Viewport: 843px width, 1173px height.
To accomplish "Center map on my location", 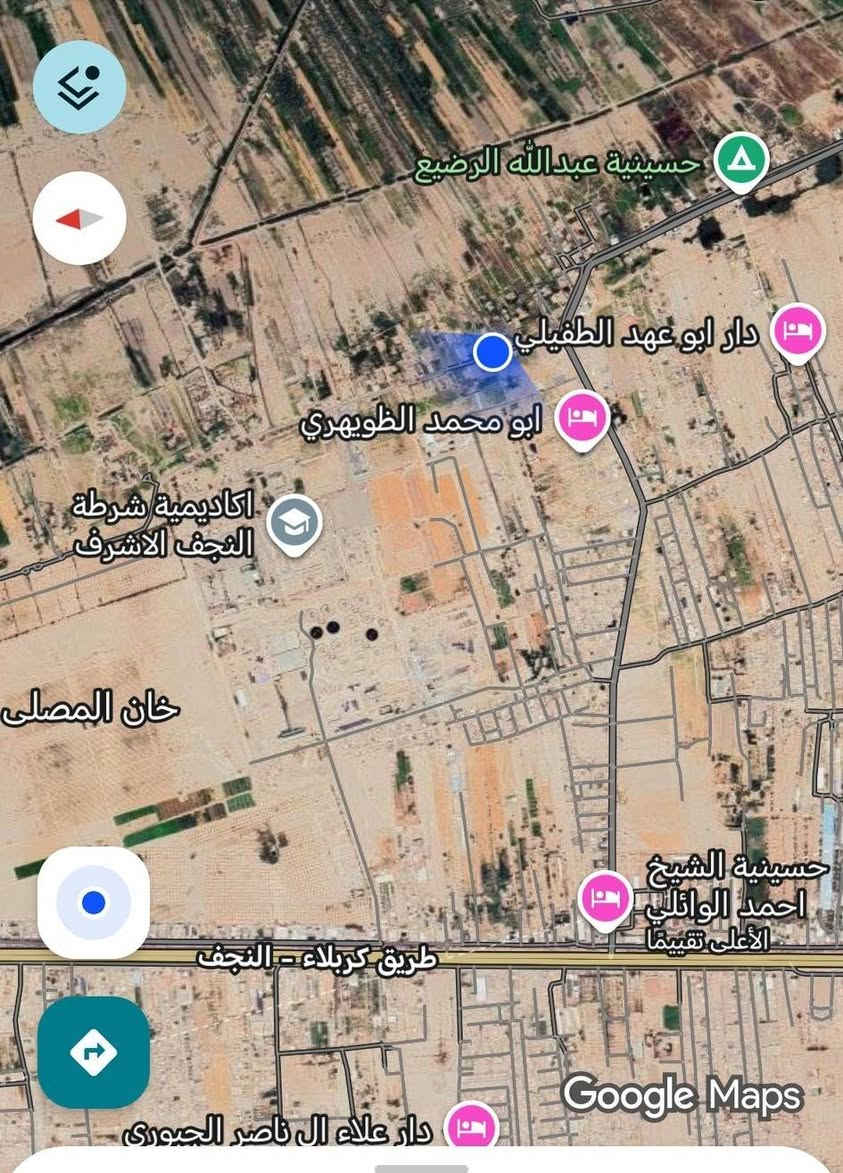I will point(94,903).
